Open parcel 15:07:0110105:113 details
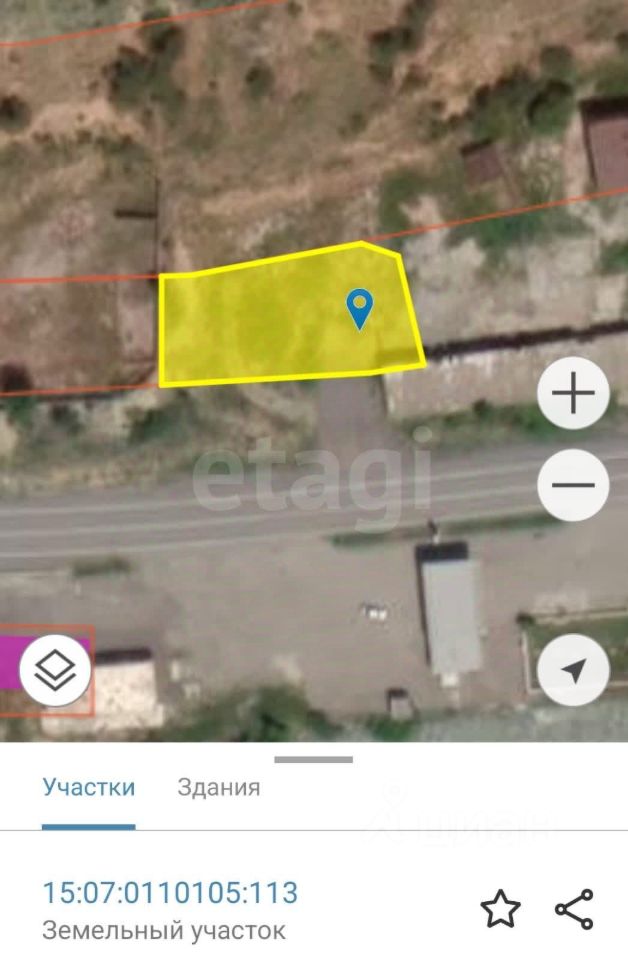 click(170, 892)
